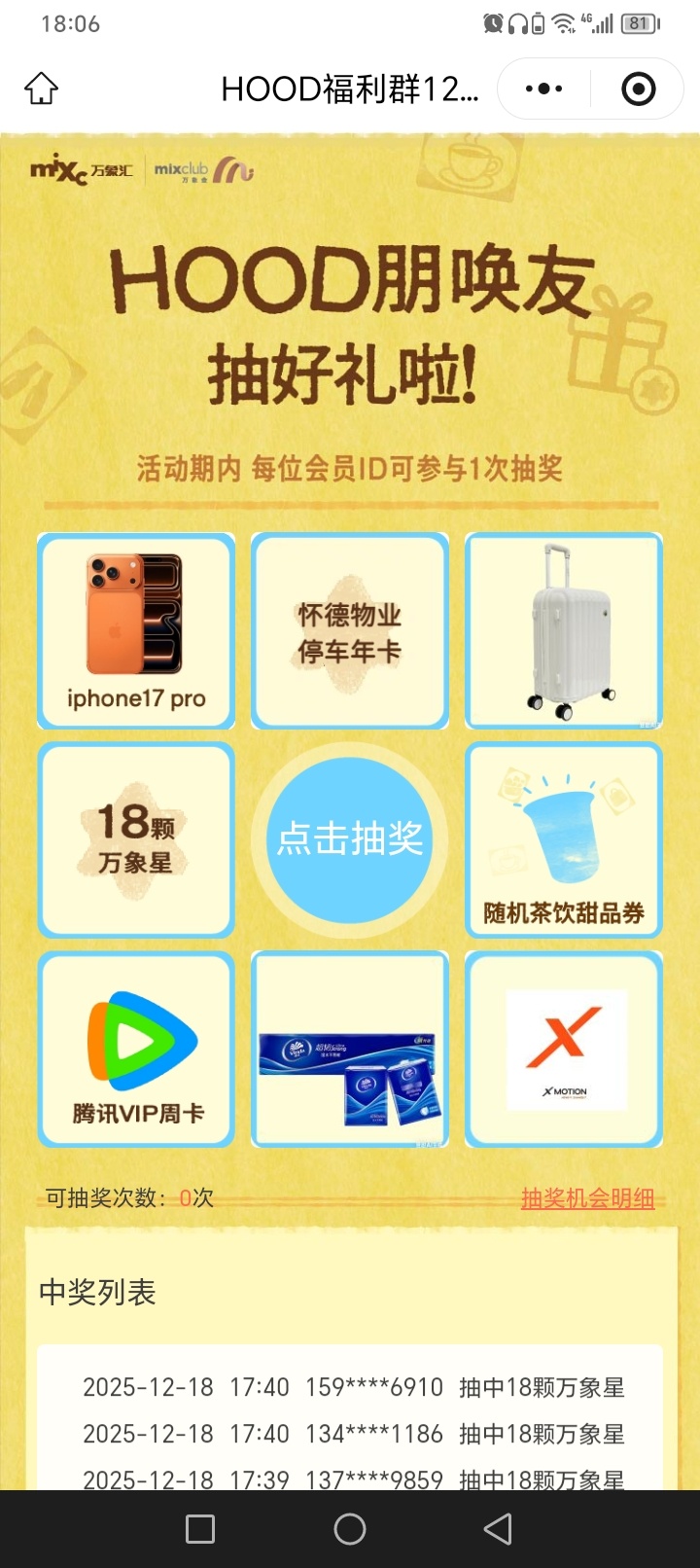Tap 点击抽奖 to draw a prize
The height and width of the screenshot is (1568, 700).
tap(350, 839)
